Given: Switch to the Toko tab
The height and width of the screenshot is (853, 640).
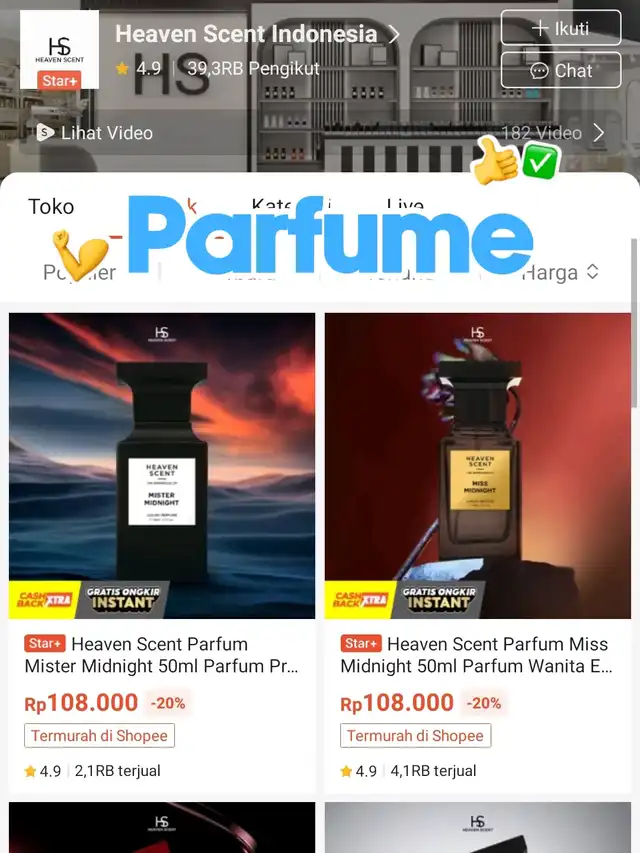Looking at the screenshot, I should (x=51, y=207).
